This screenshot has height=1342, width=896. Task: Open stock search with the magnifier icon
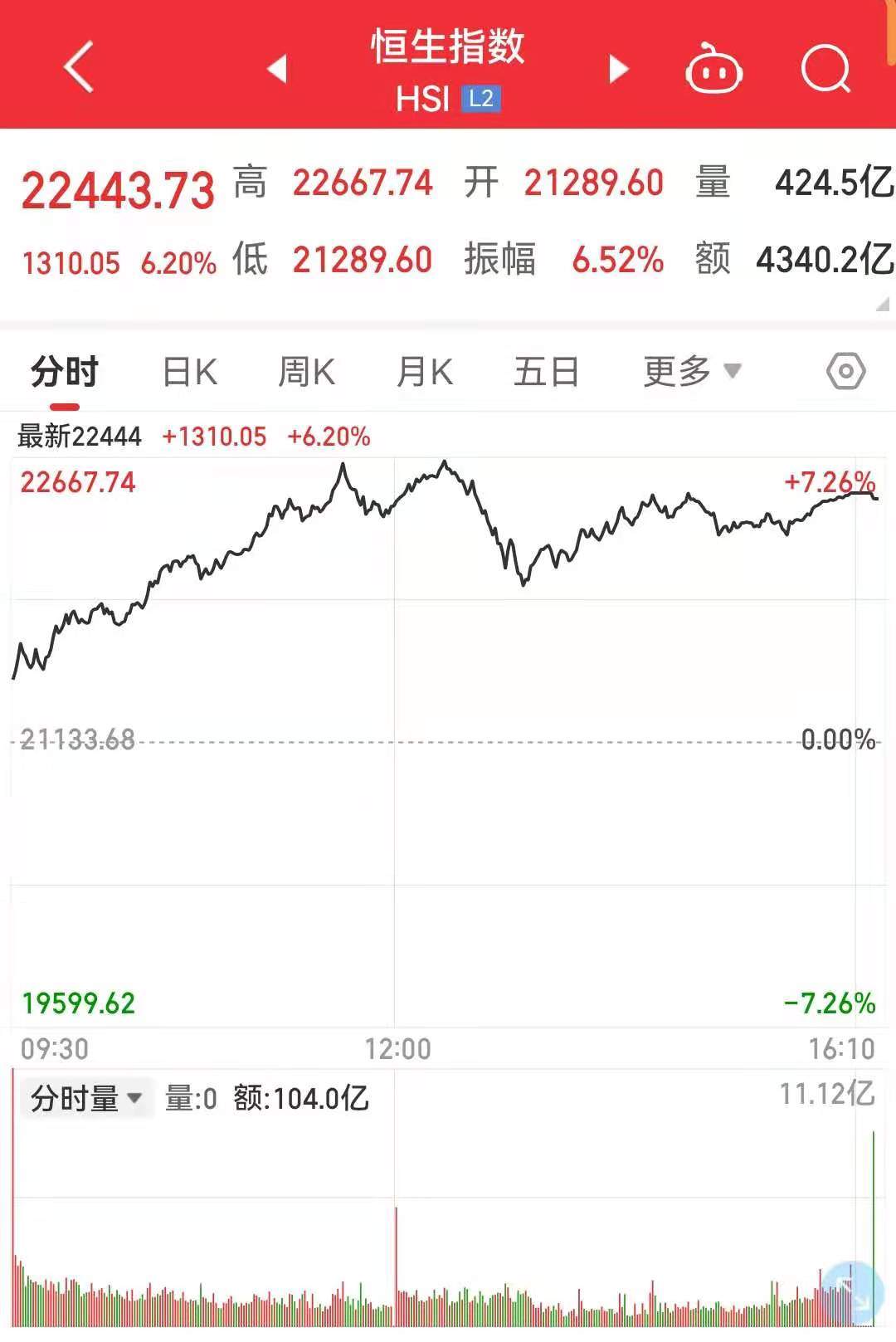pos(825,70)
